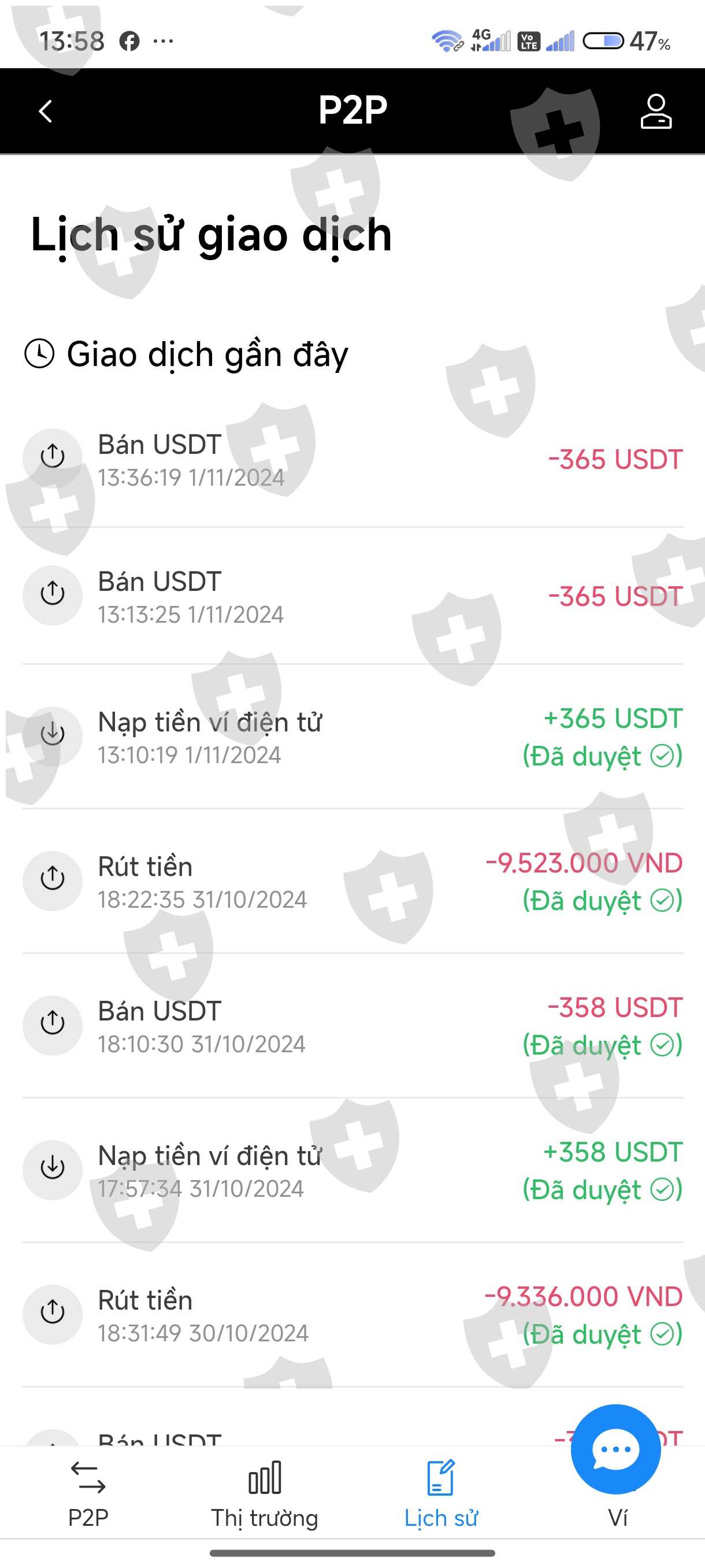Screen dimensions: 705x1568
Task: View the +365 USDT e-wallet deposit
Action: click(352, 737)
